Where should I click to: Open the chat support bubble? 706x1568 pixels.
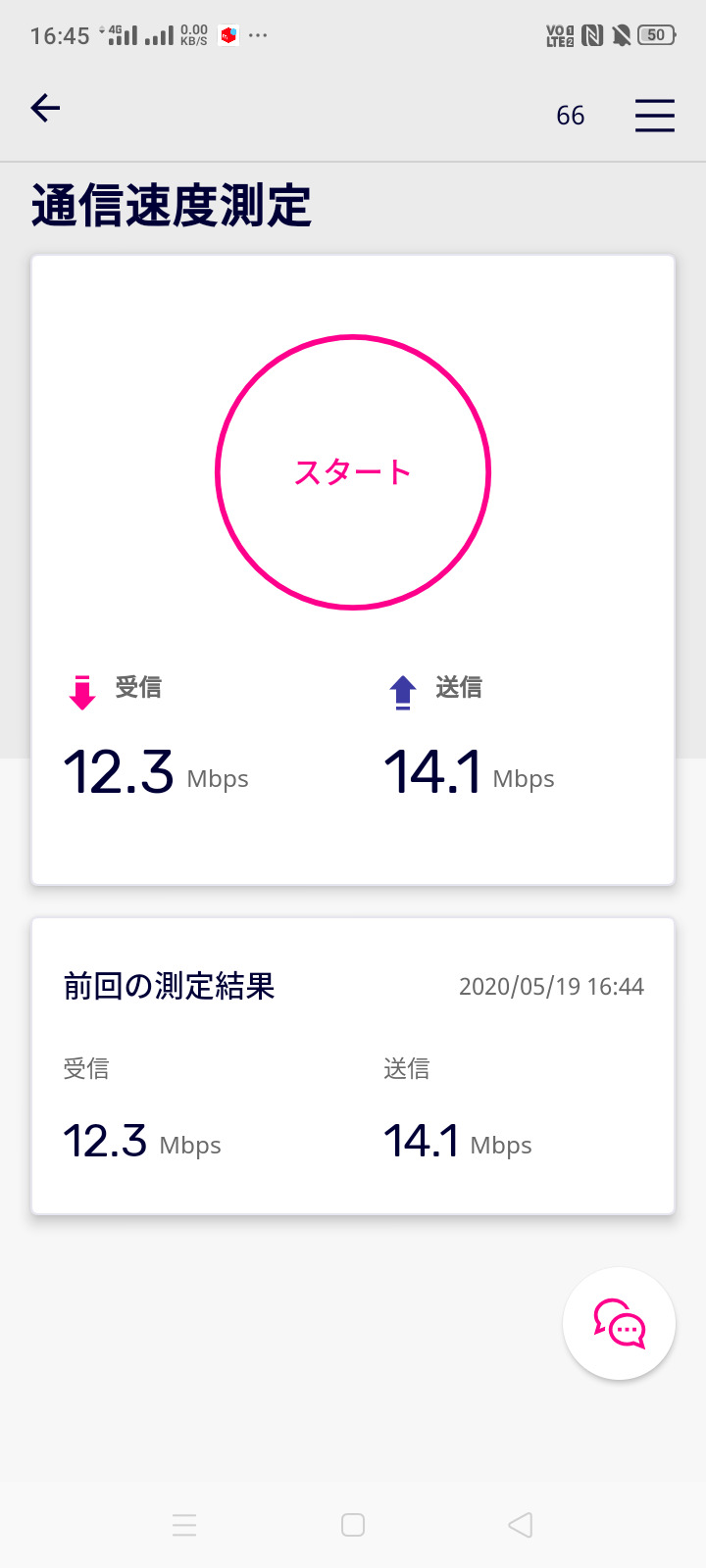pos(619,1324)
